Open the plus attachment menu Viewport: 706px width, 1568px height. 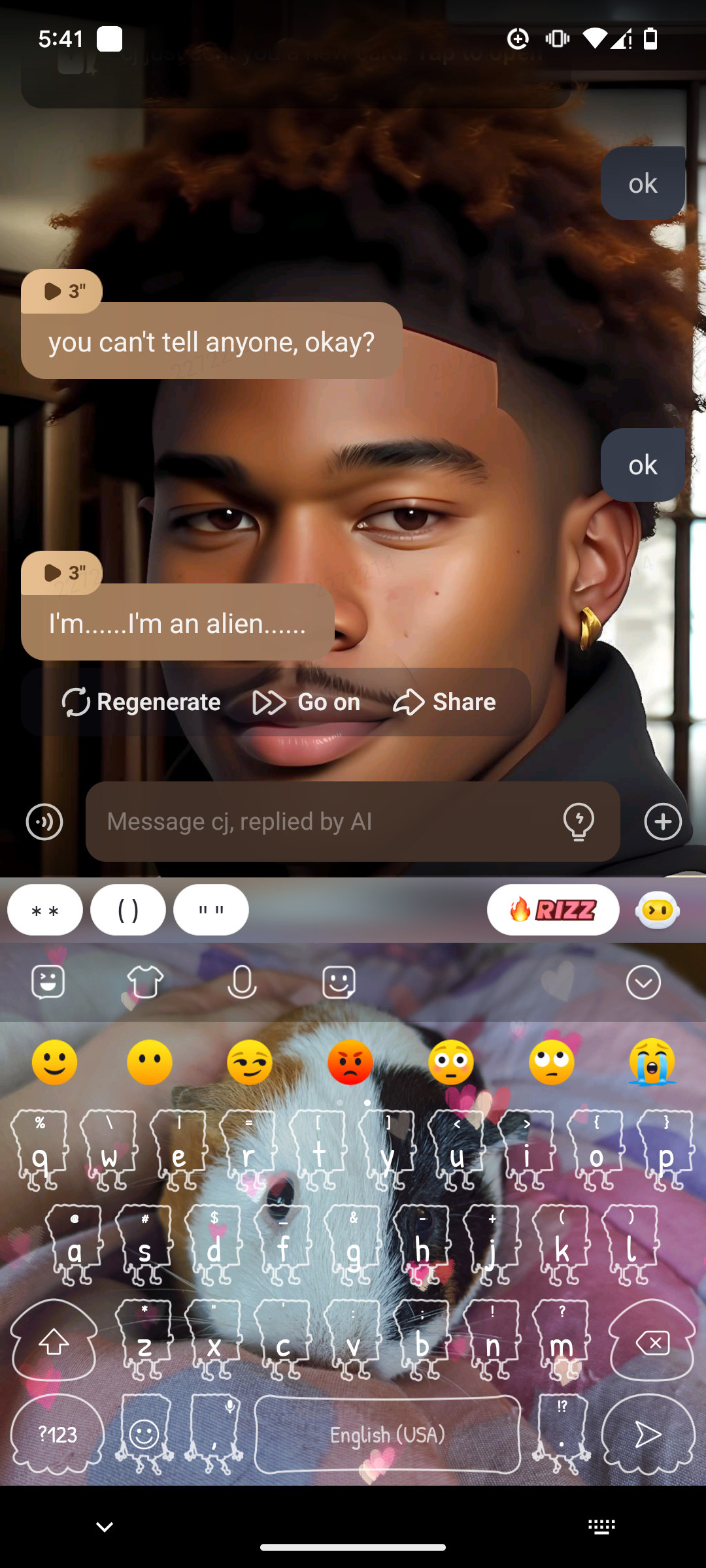[663, 821]
